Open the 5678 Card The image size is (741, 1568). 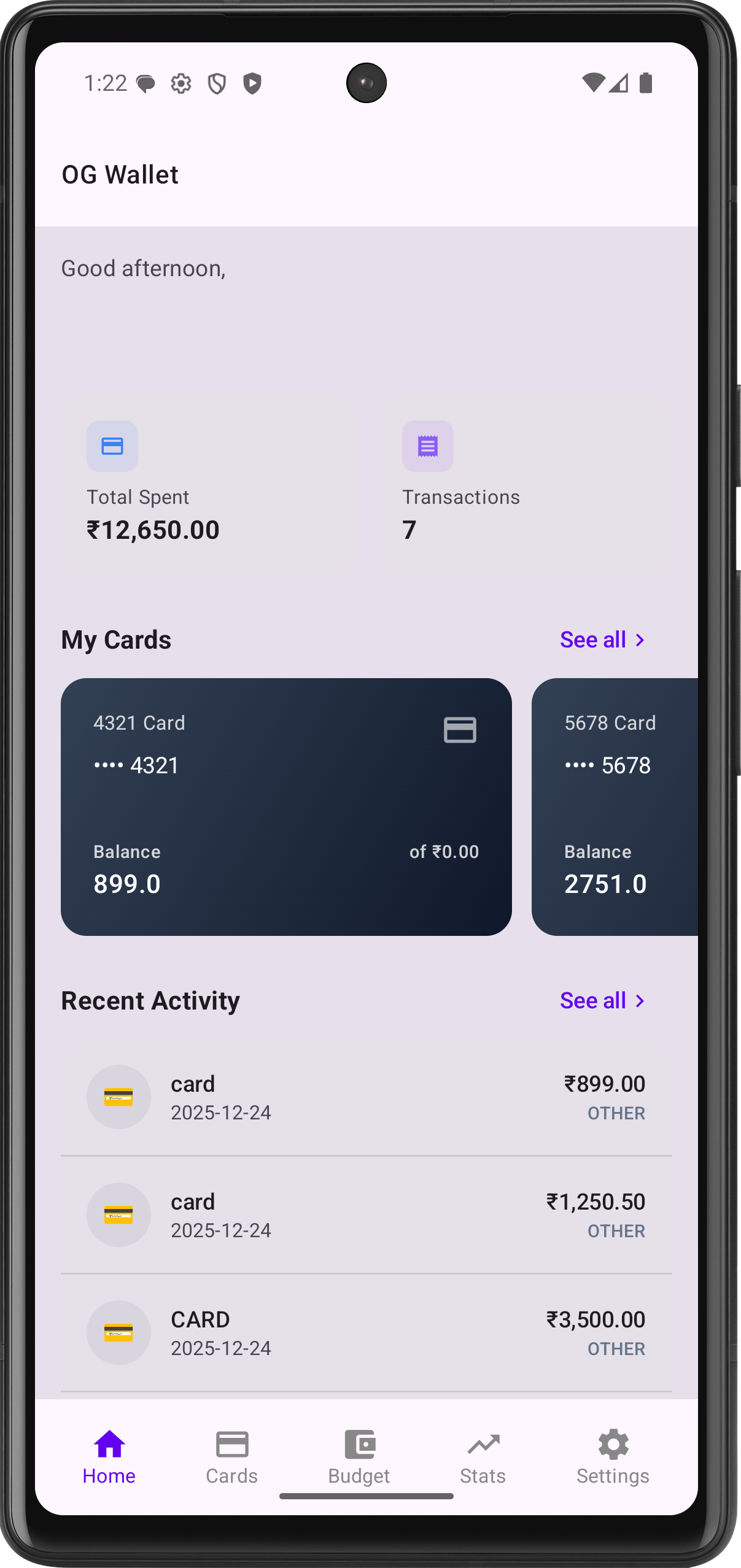point(615,806)
